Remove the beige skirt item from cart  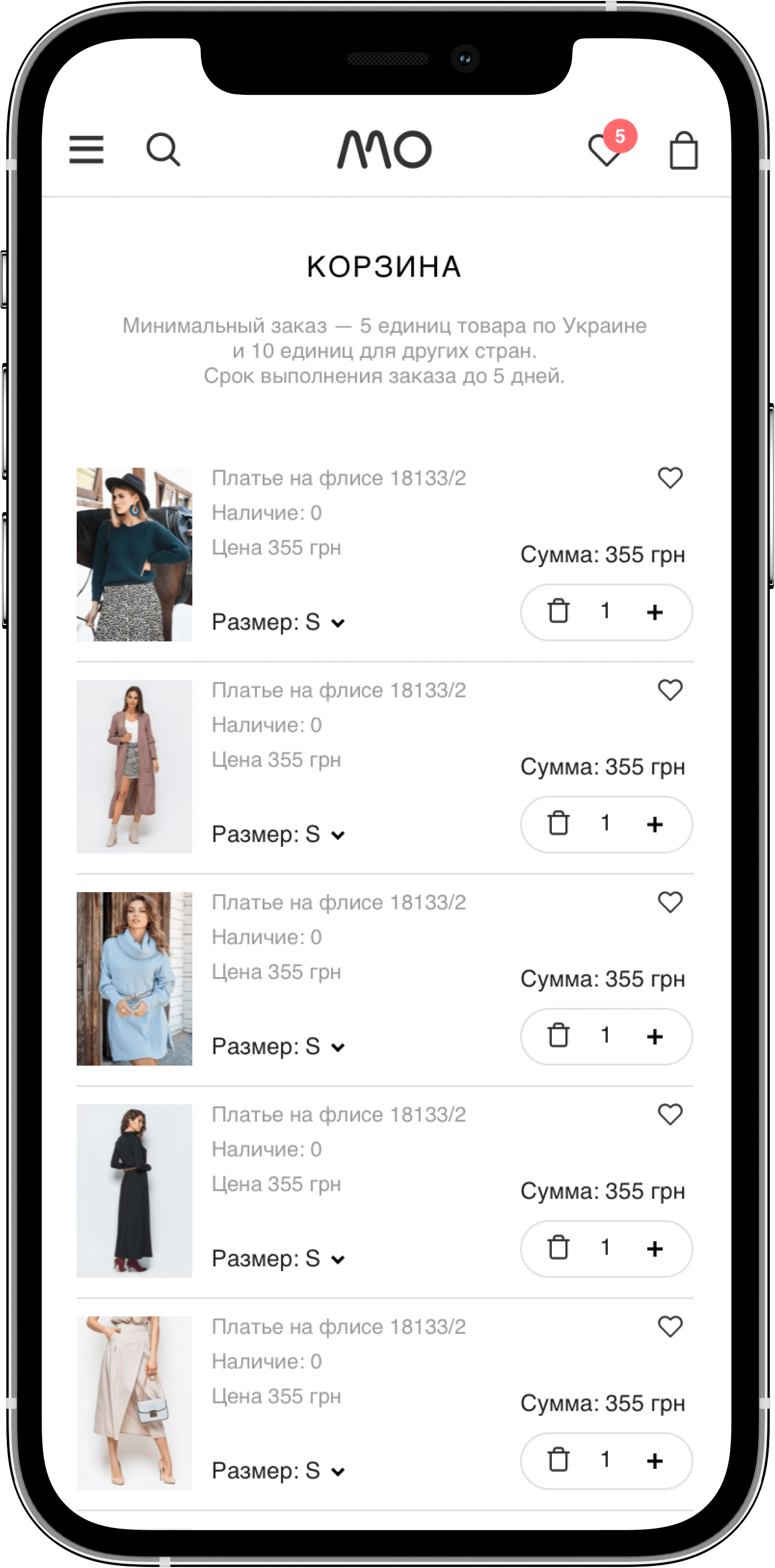click(x=558, y=1460)
